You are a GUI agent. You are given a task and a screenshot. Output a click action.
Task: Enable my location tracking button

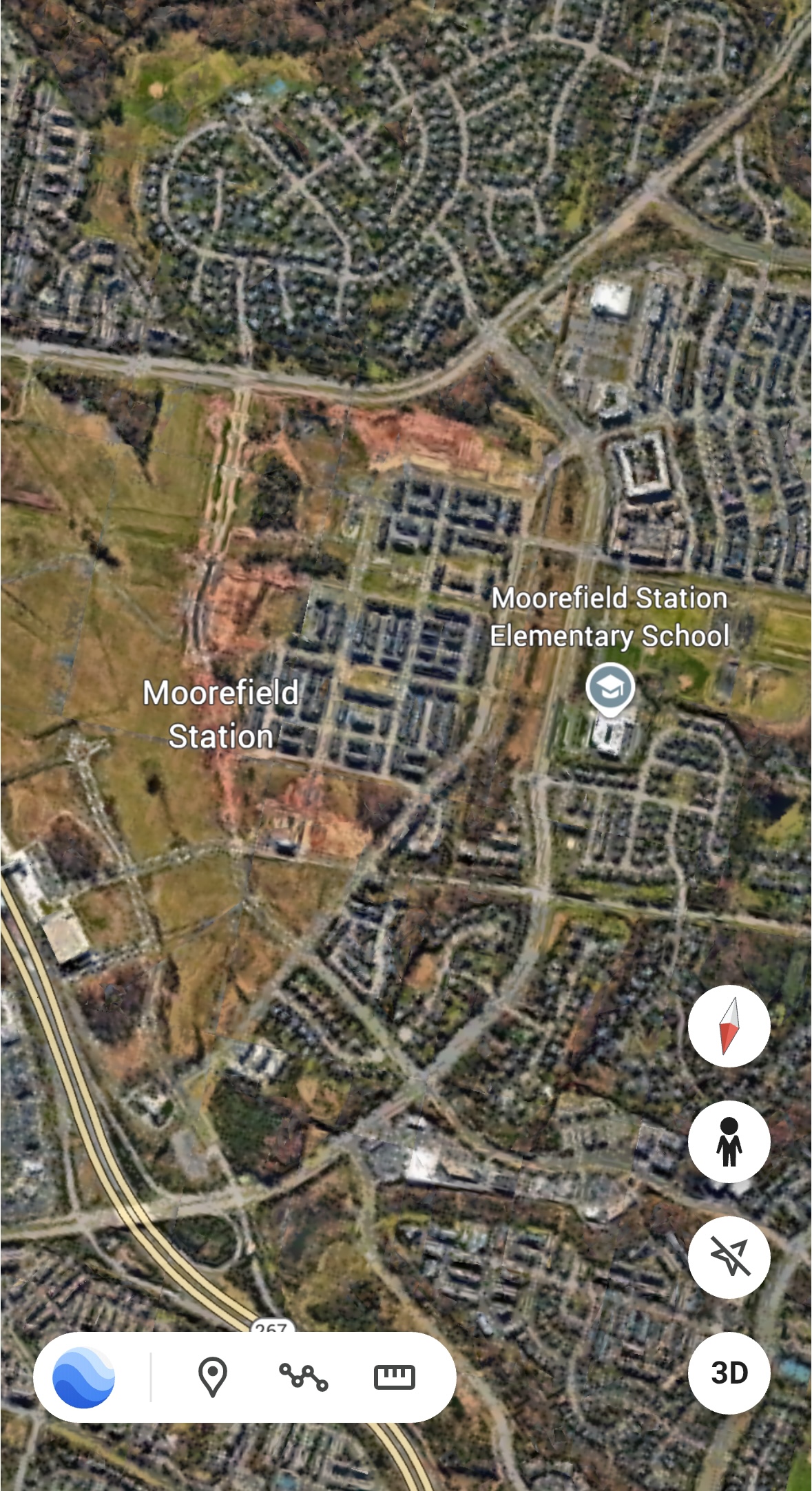tap(729, 1257)
